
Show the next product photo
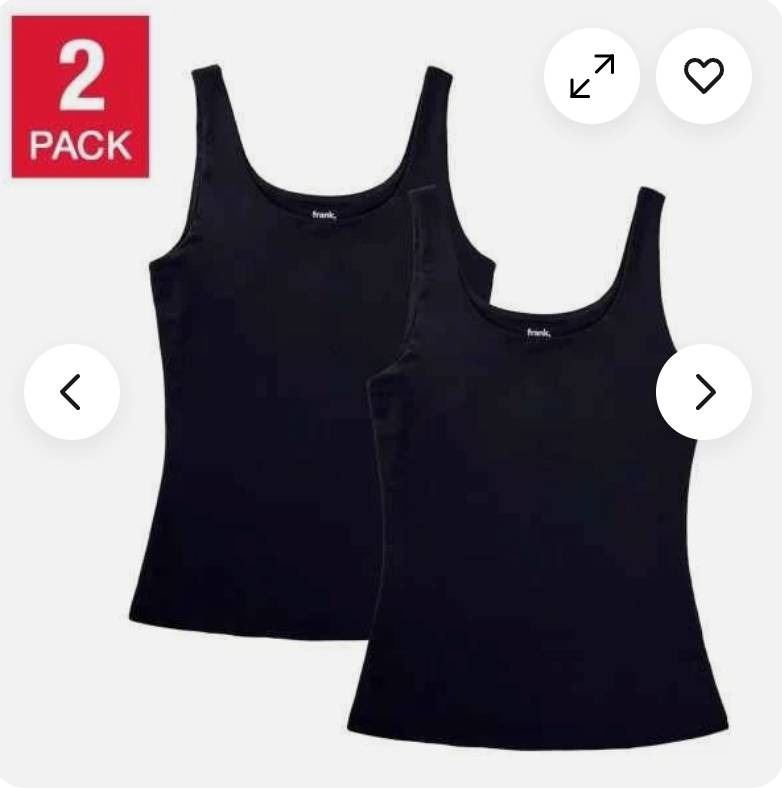click(x=703, y=392)
